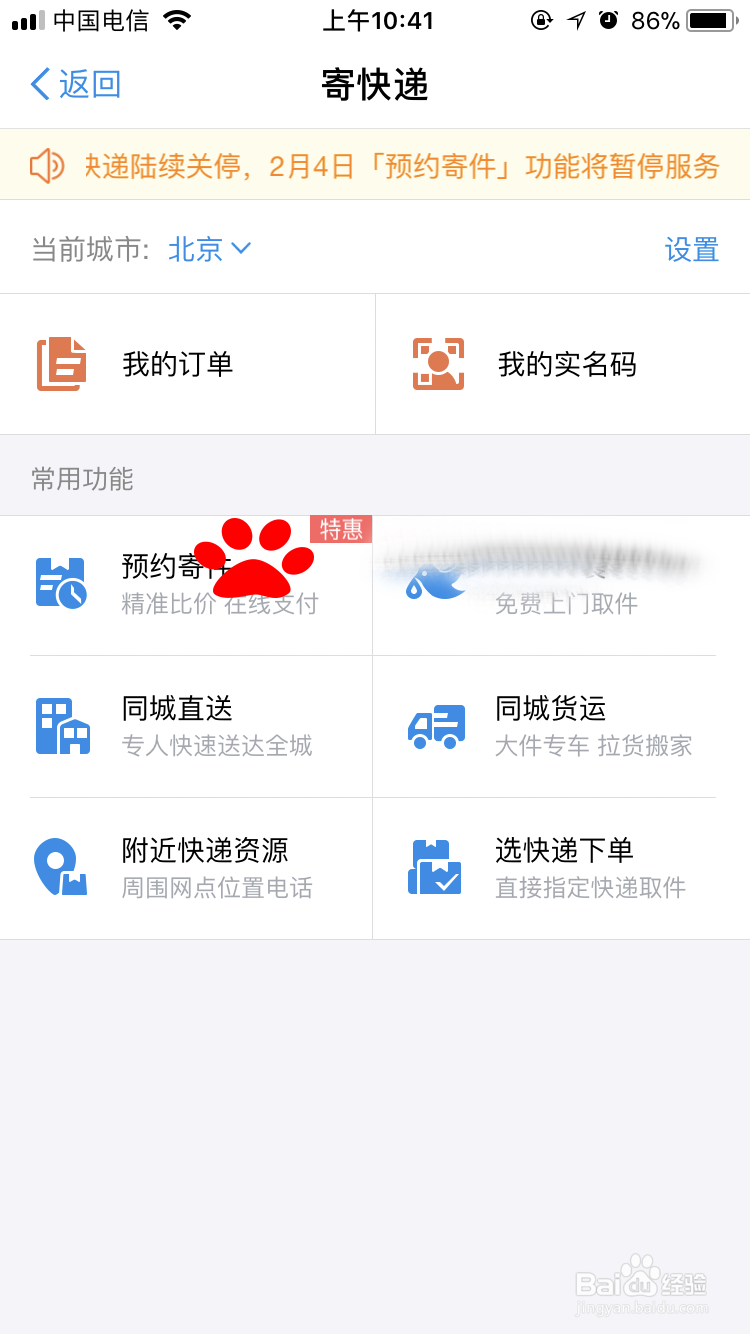Tap the 特惠 promotional badge
The width and height of the screenshot is (750, 1334).
point(340,531)
